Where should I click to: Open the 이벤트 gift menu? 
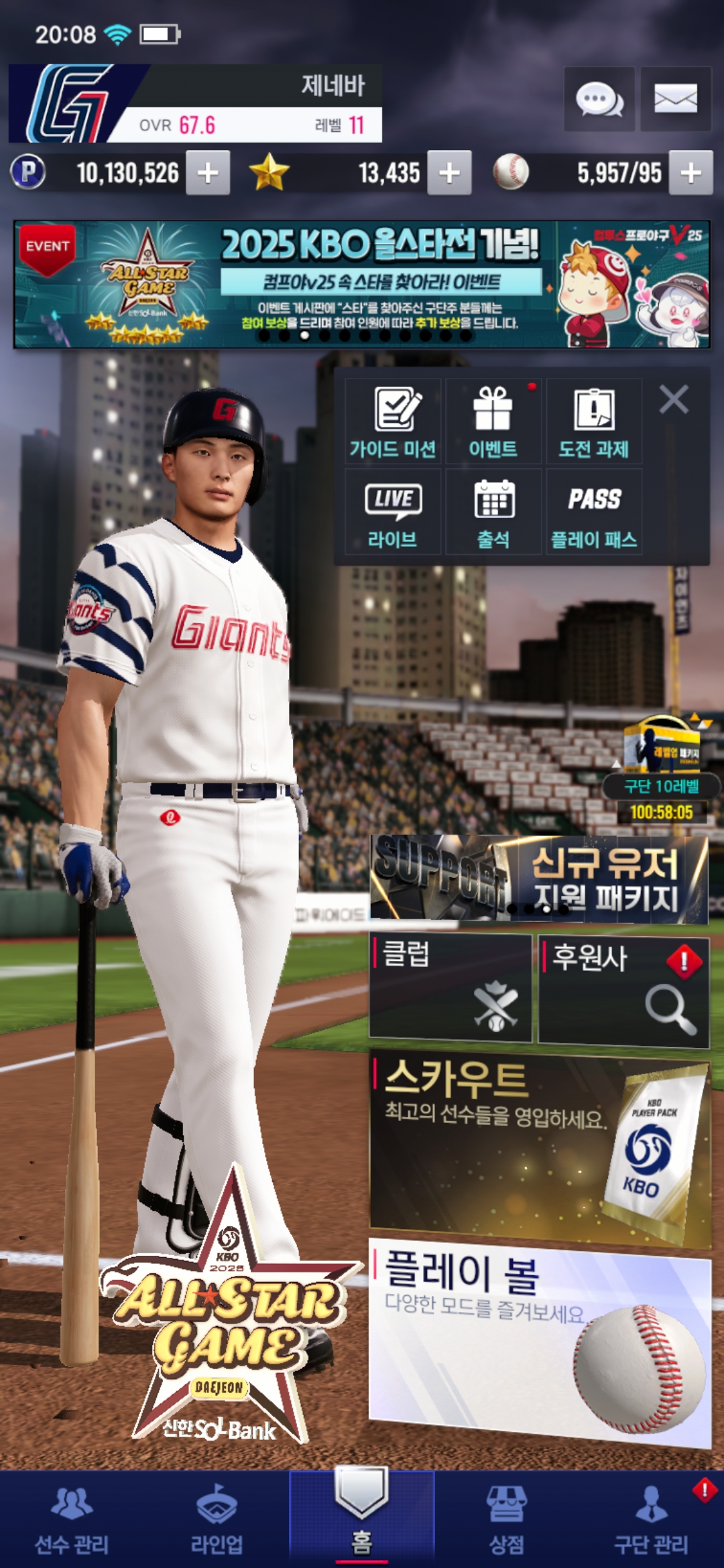pos(493,421)
